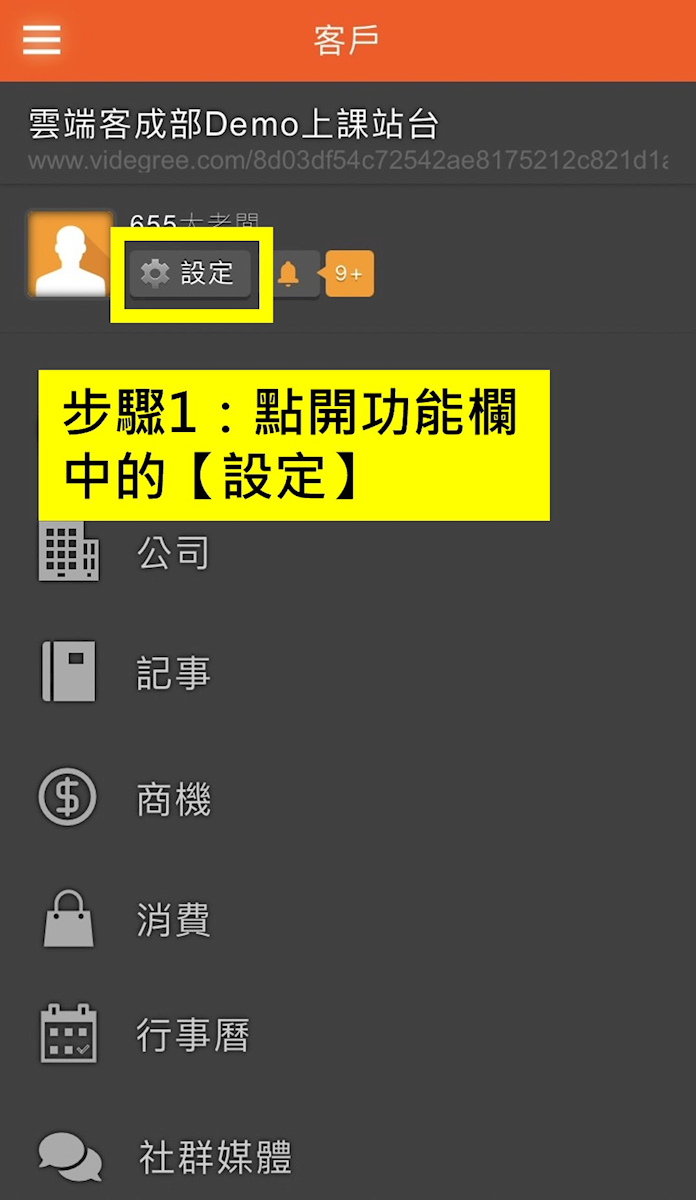Image resolution: width=696 pixels, height=1200 pixels.
Task: Open 社群媒體 social media section
Action: click(x=214, y=1157)
